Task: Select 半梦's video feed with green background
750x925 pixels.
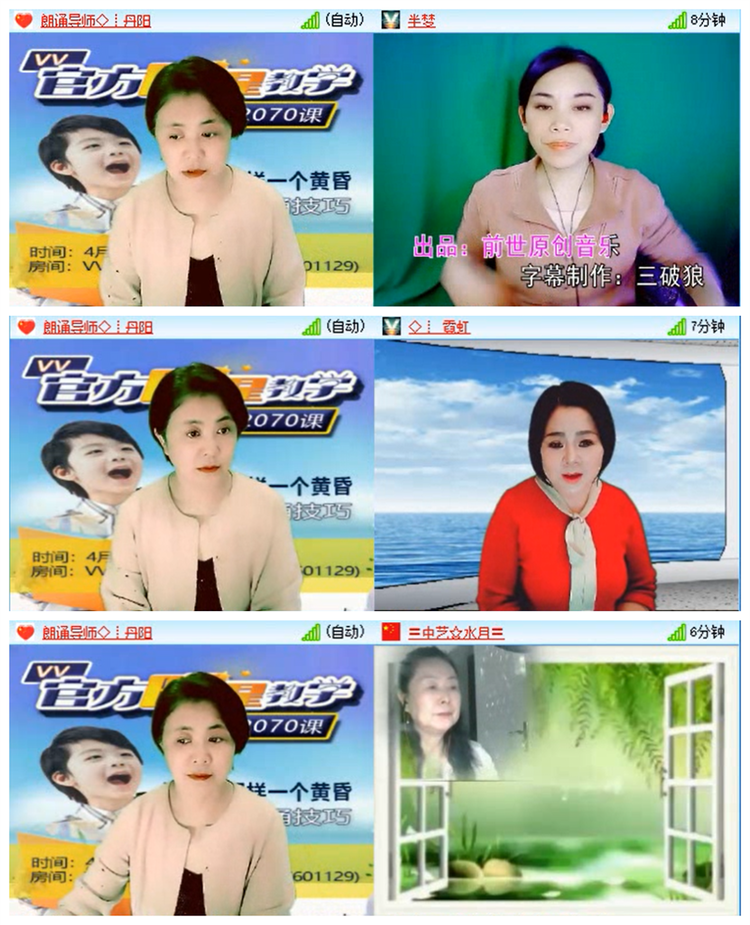Action: pos(560,165)
